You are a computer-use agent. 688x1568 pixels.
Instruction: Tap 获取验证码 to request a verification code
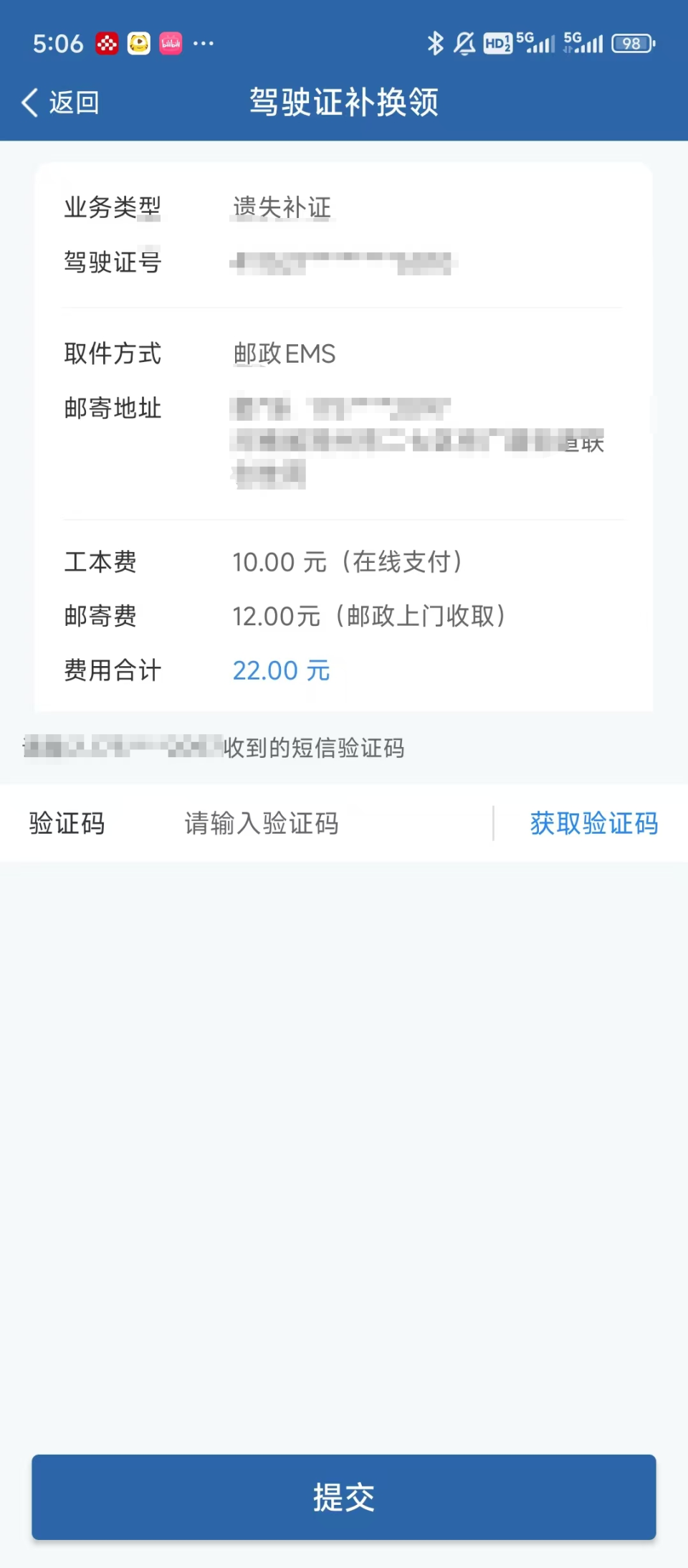coord(593,824)
